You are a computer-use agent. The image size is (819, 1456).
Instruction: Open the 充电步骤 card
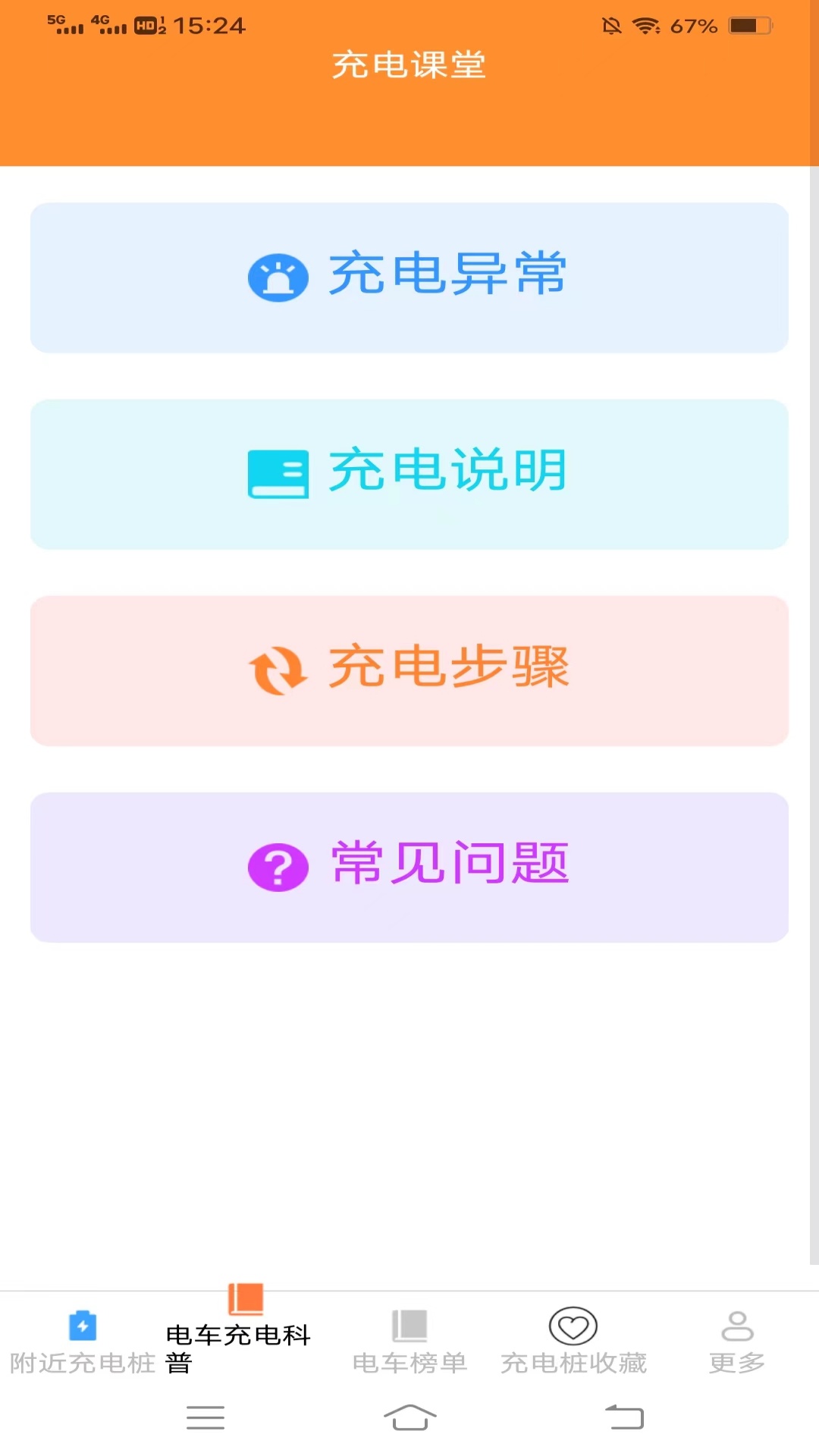409,670
